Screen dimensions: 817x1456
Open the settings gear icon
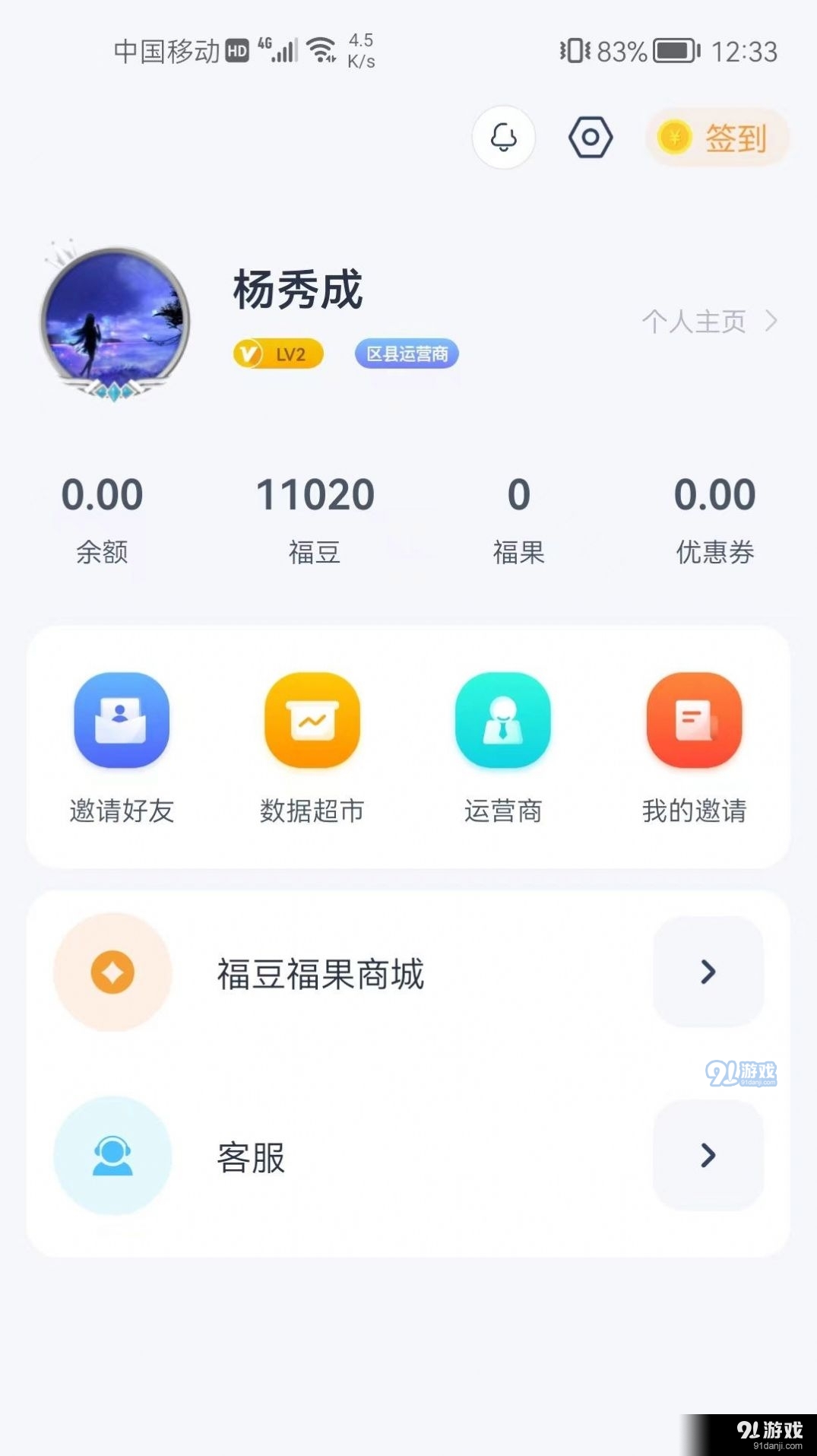pos(591,137)
